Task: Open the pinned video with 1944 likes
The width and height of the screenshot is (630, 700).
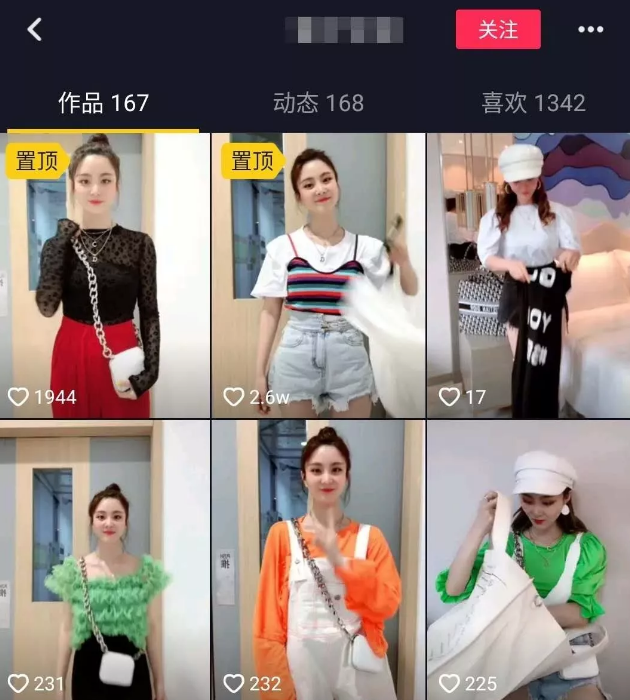Action: (x=104, y=275)
